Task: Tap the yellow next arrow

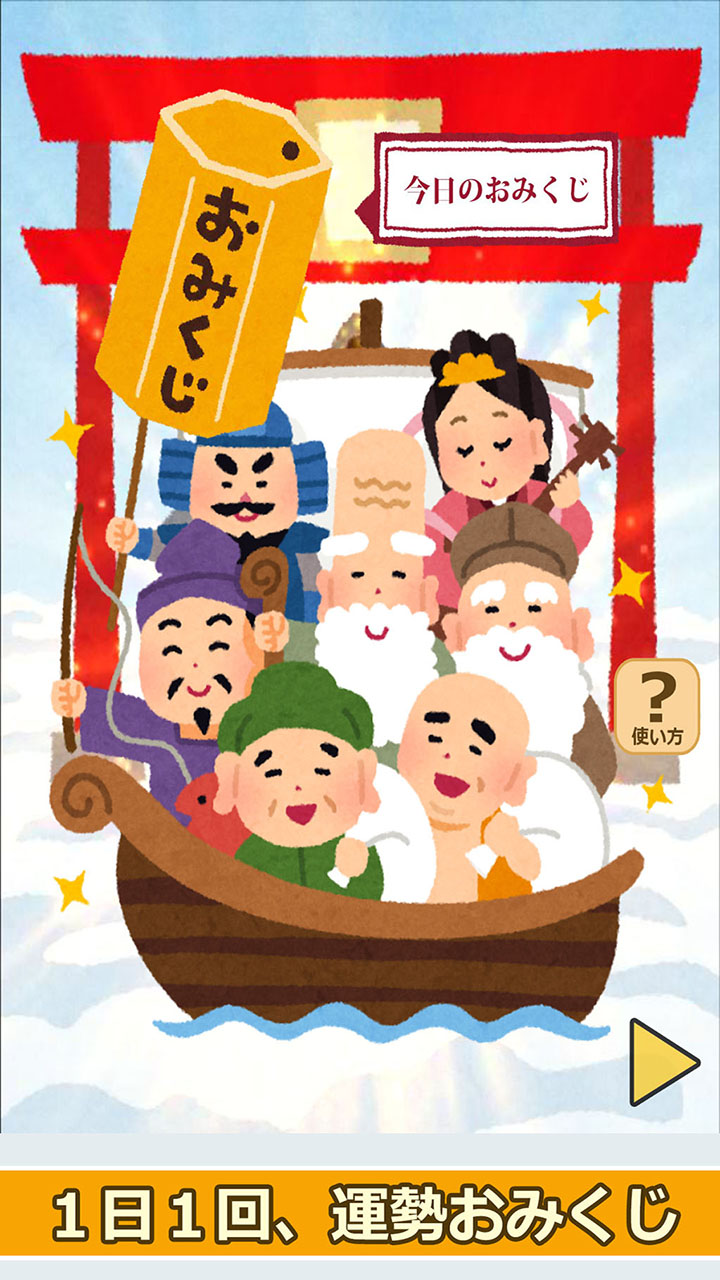Action: point(661,1062)
